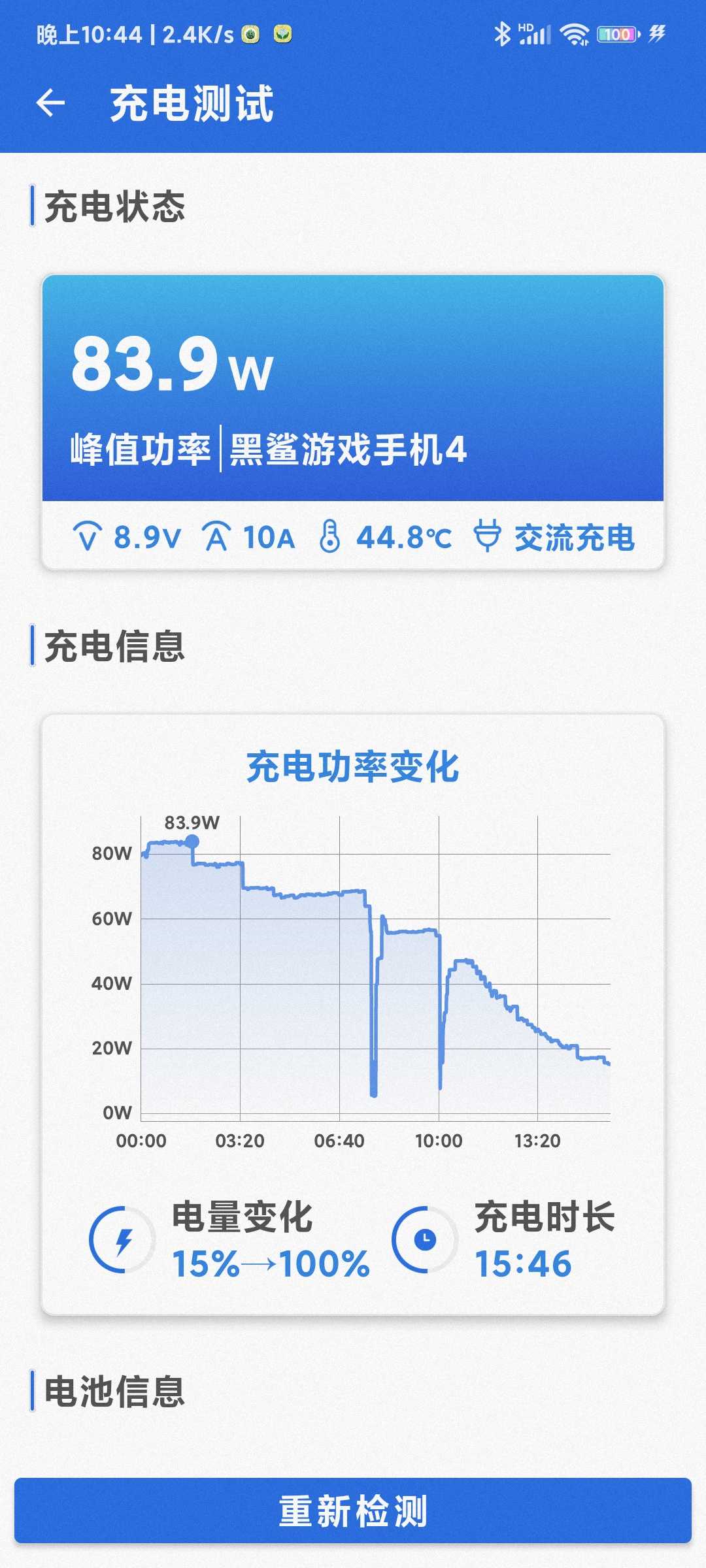The width and height of the screenshot is (706, 1568).
Task: Go back using the top-left arrow
Action: 50,103
